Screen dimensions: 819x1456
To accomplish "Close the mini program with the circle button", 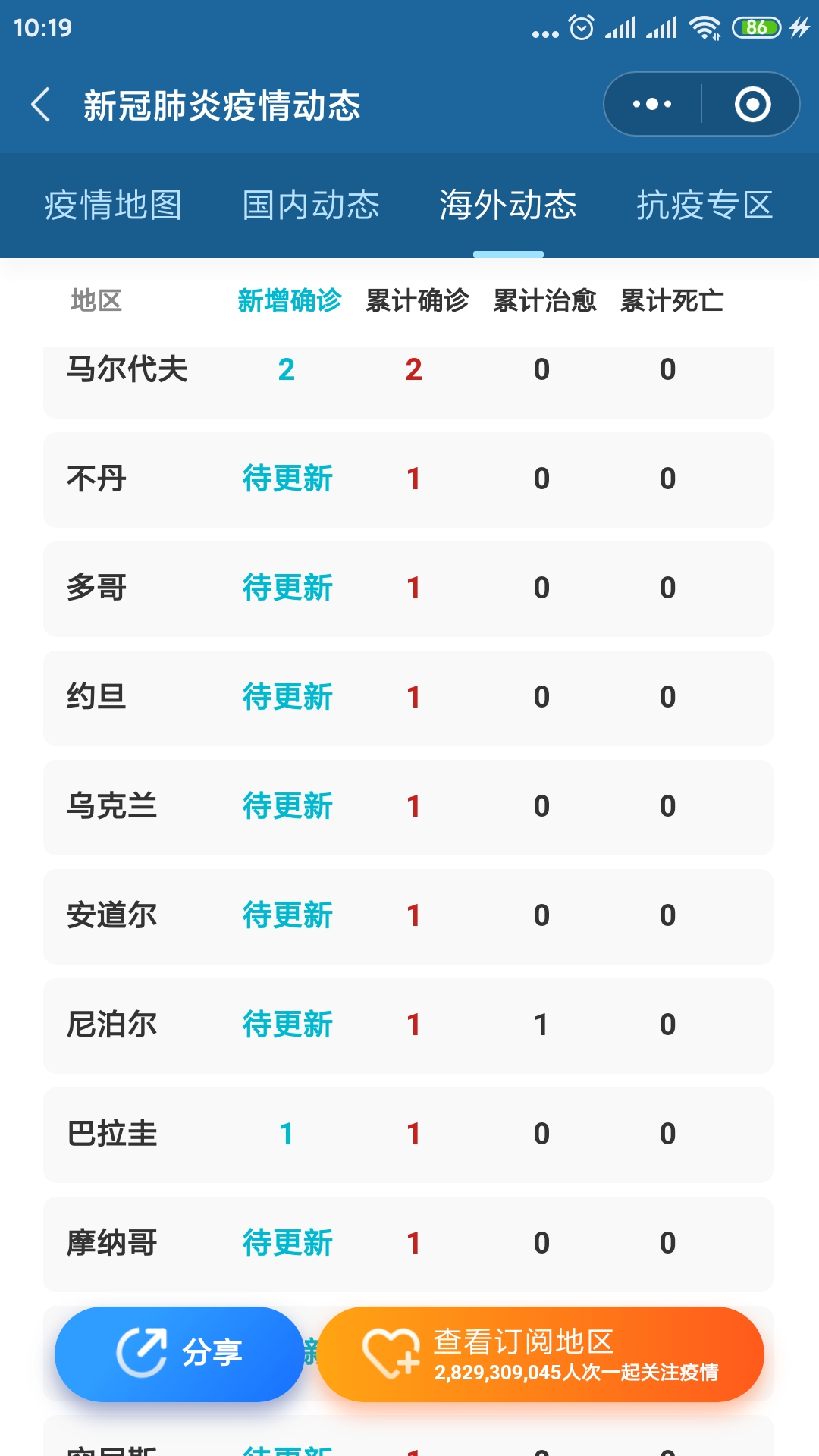I will click(752, 105).
